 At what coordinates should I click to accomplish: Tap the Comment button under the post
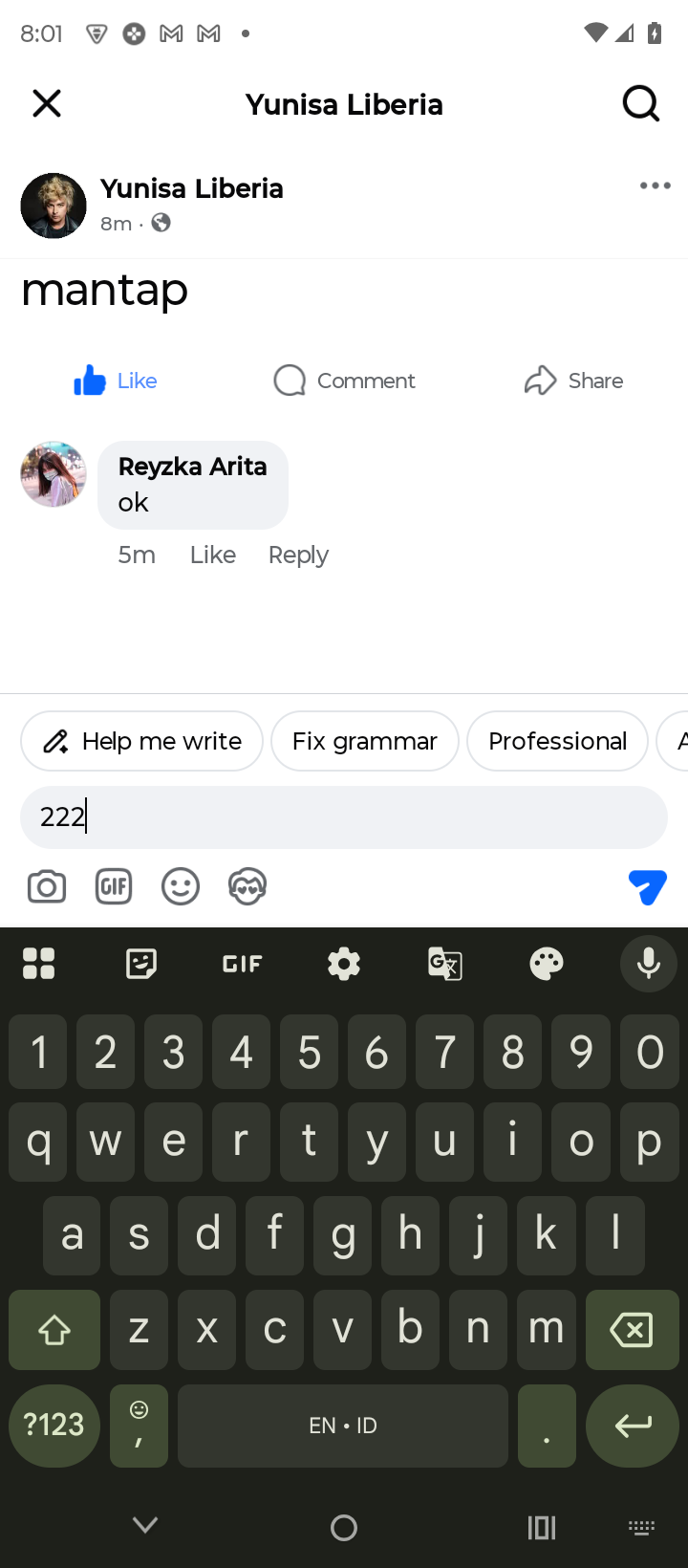[x=344, y=381]
